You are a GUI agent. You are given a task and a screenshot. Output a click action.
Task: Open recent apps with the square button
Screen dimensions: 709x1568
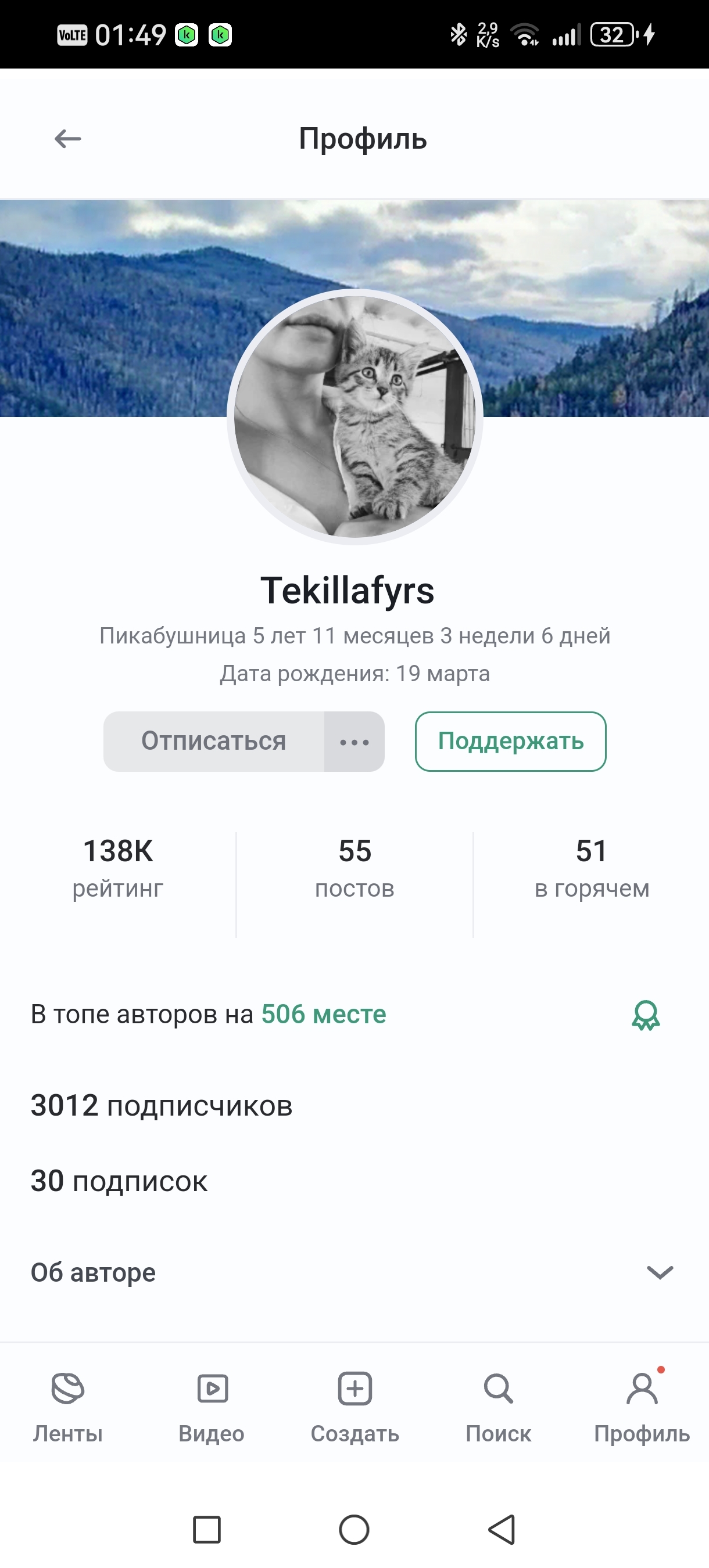point(206,1529)
